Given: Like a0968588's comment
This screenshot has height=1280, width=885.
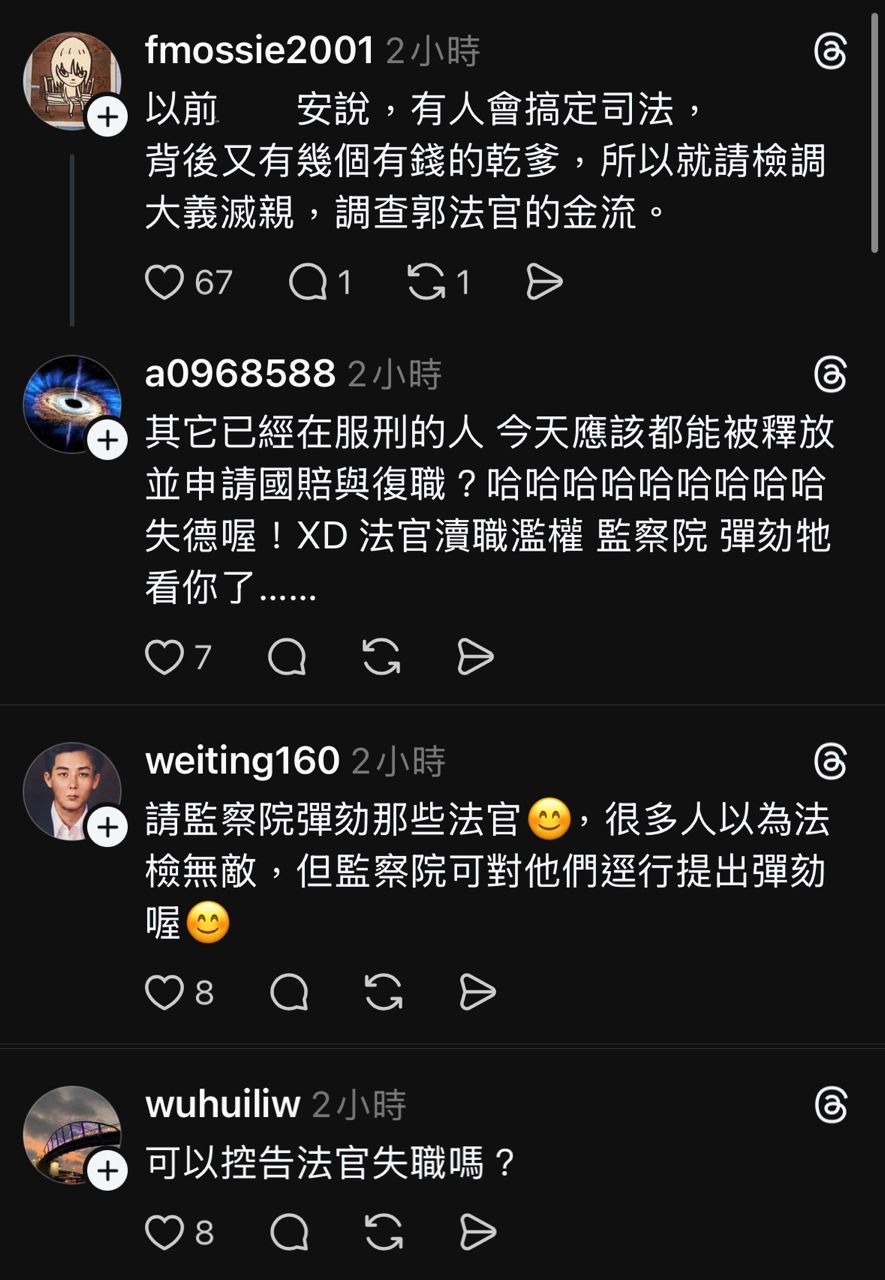Looking at the screenshot, I should [165, 657].
